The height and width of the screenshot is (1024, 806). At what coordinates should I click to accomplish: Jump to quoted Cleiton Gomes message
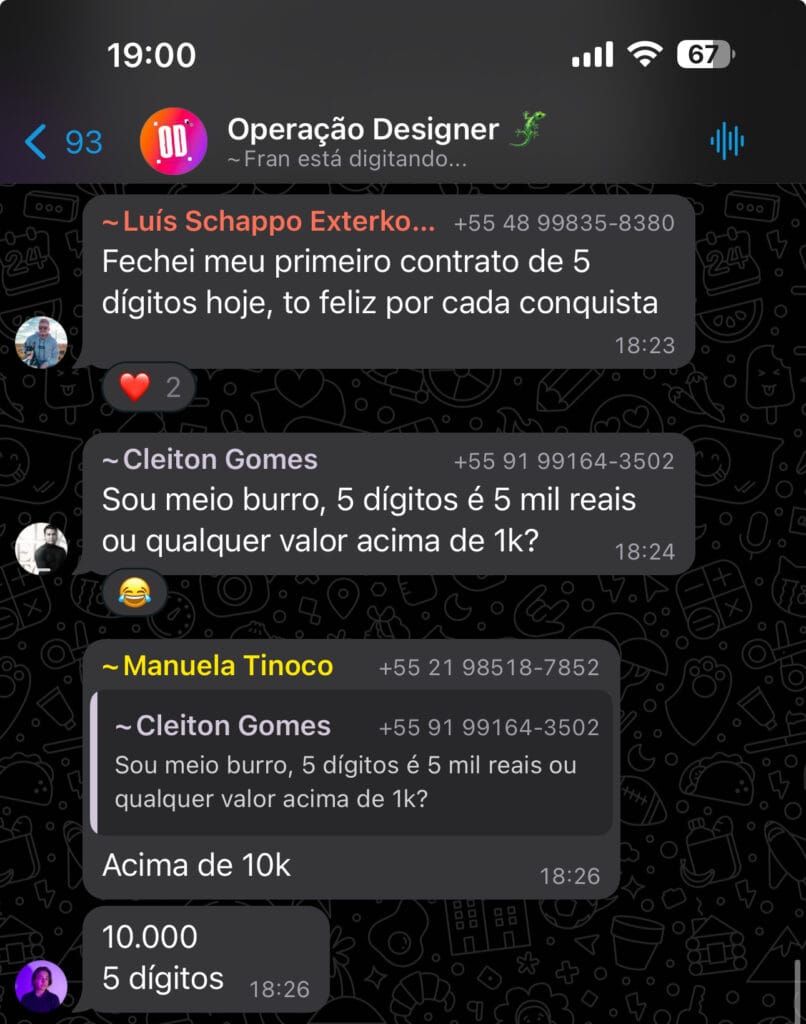pyautogui.click(x=352, y=762)
